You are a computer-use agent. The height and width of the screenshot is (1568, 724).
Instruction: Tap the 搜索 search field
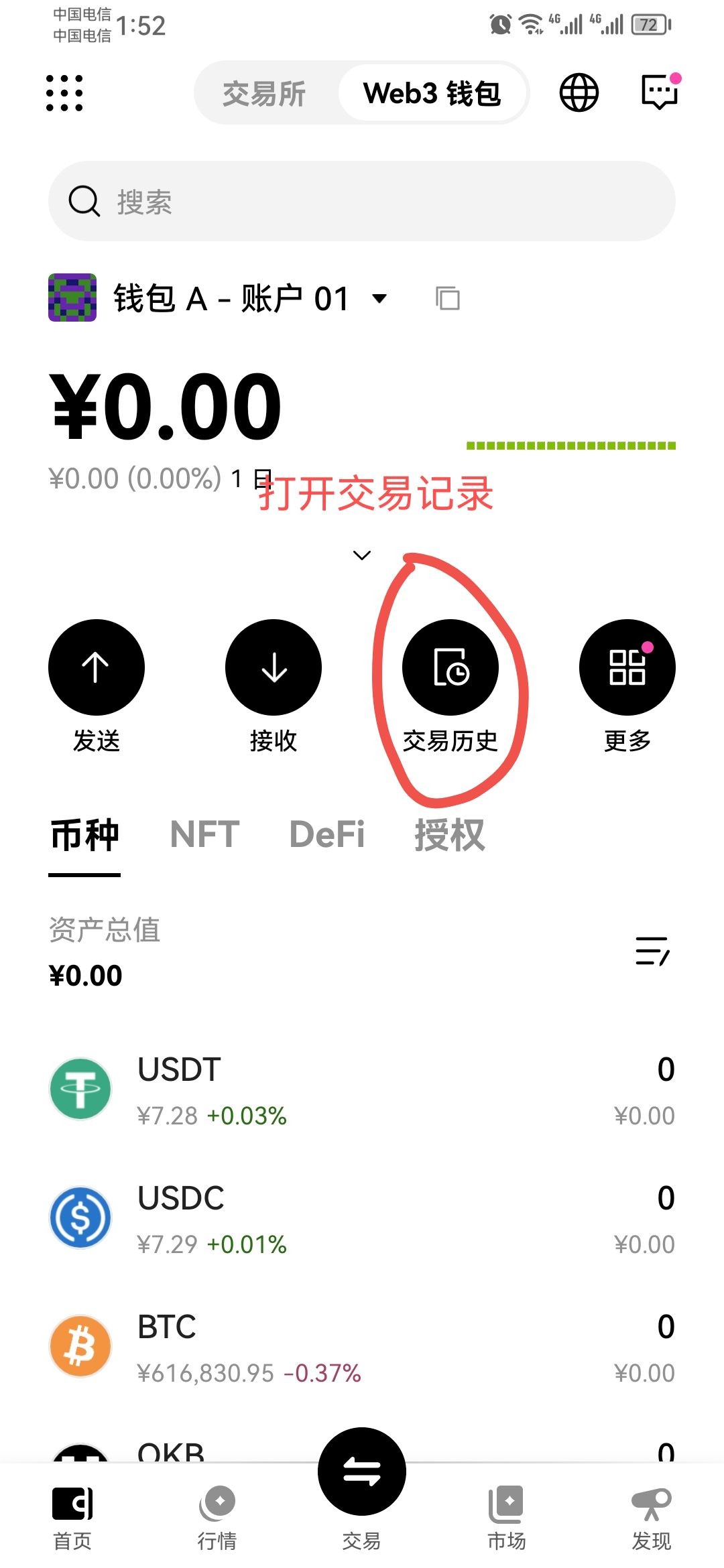click(x=362, y=201)
